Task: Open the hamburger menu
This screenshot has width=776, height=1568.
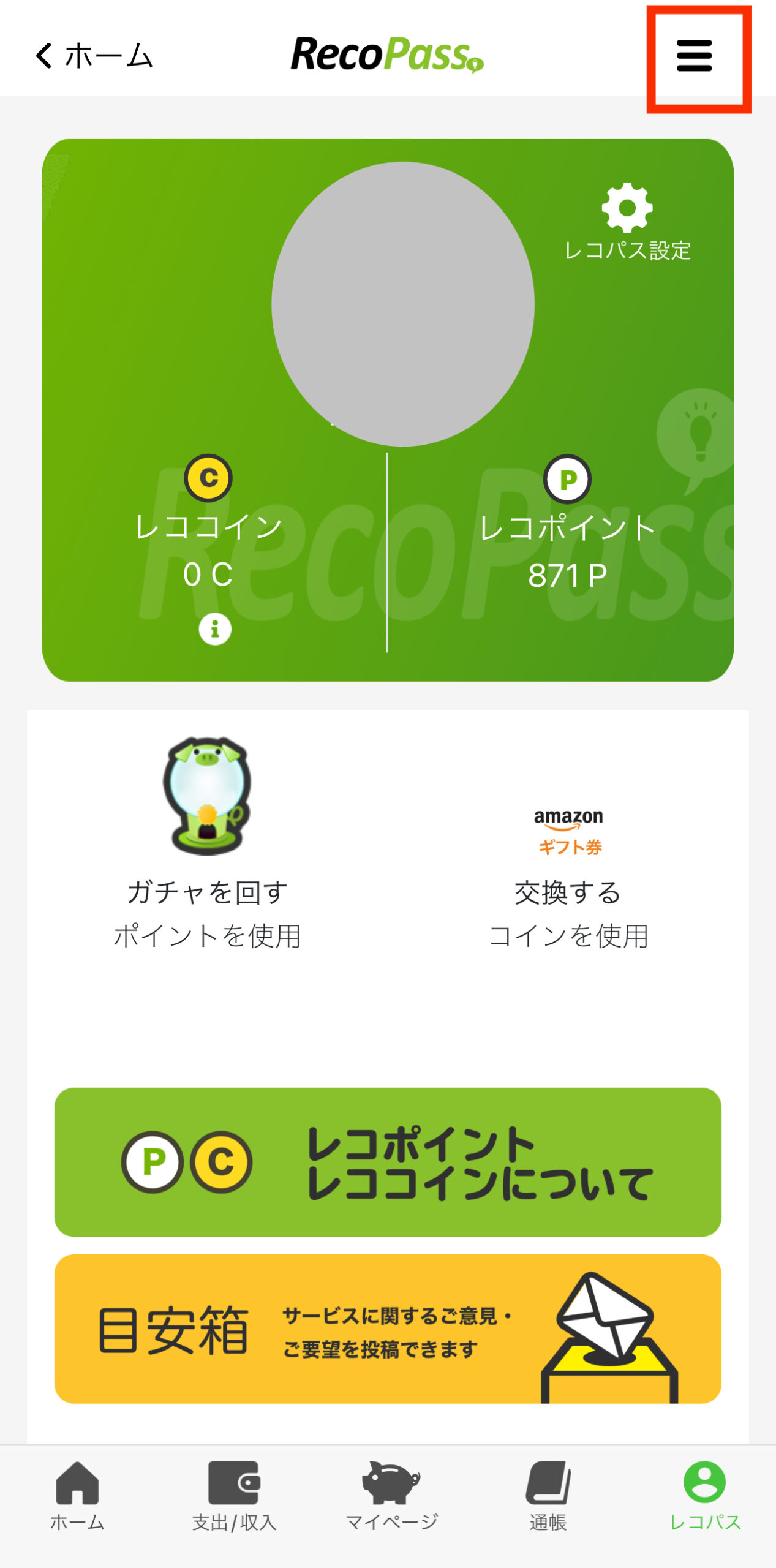Action: [694, 56]
